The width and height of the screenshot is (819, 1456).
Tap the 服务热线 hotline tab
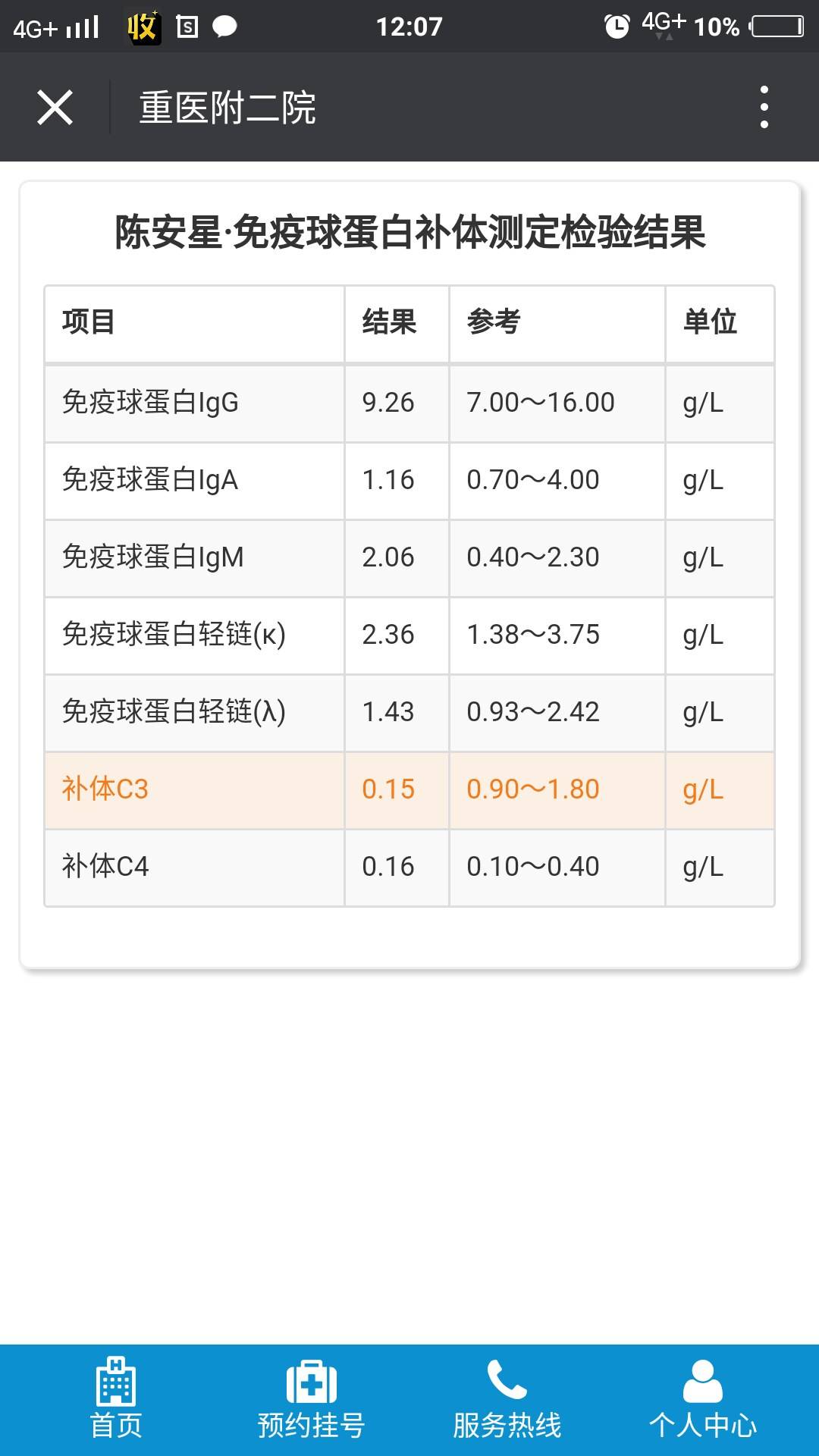[507, 1400]
